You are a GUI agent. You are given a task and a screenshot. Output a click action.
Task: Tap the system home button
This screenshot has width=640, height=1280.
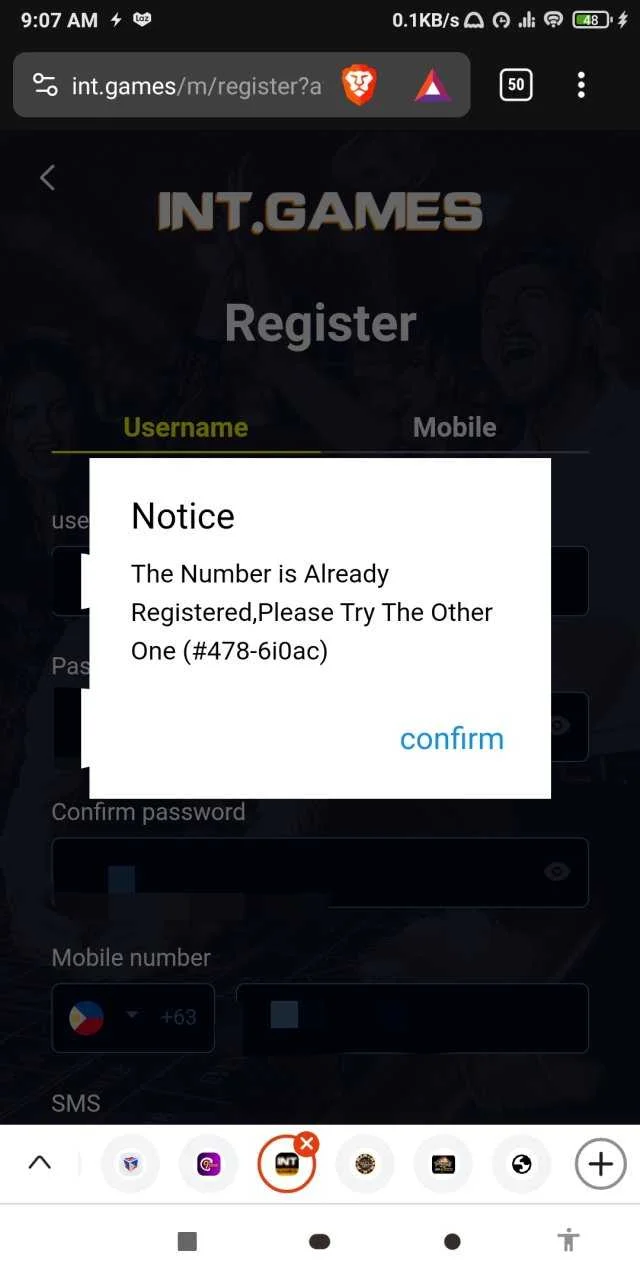[x=320, y=1241]
